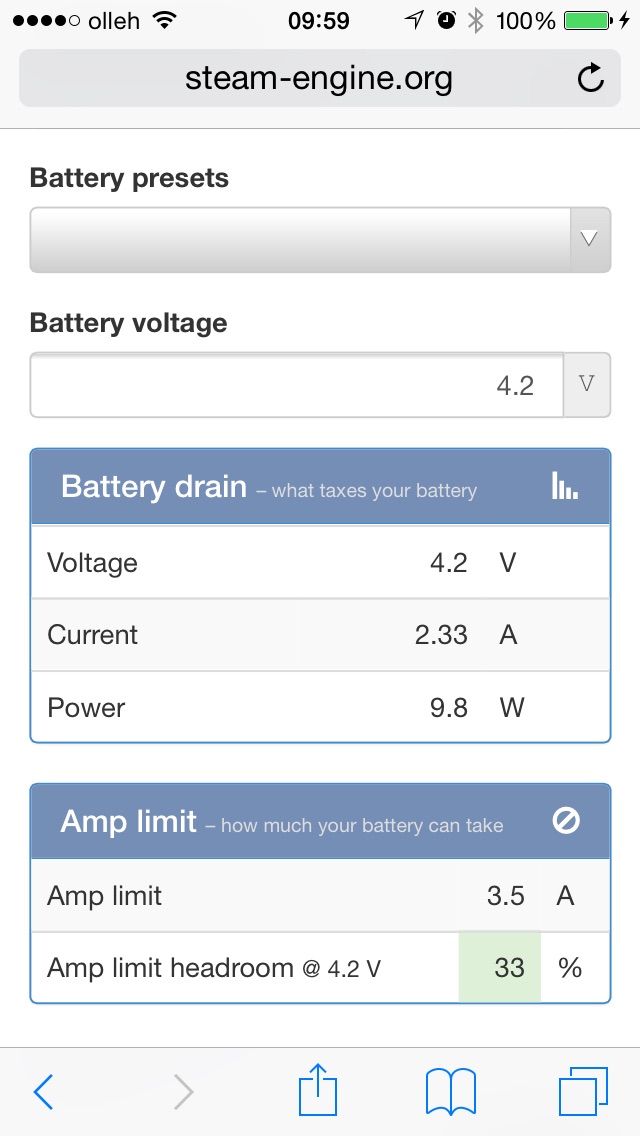Show open Safari tabs
The image size is (640, 1136).
click(583, 1091)
